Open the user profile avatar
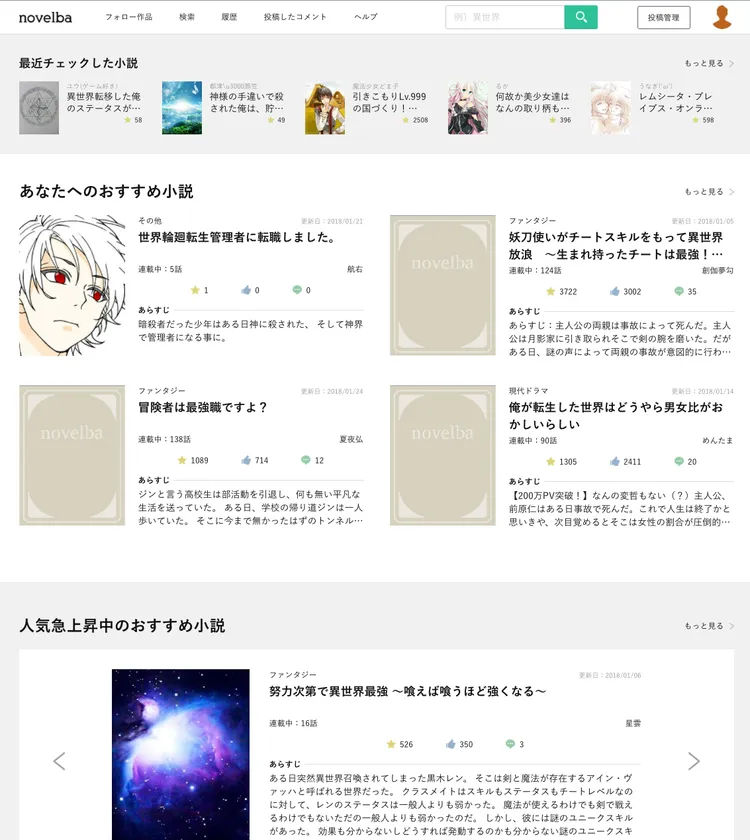750x840 pixels. tap(722, 17)
